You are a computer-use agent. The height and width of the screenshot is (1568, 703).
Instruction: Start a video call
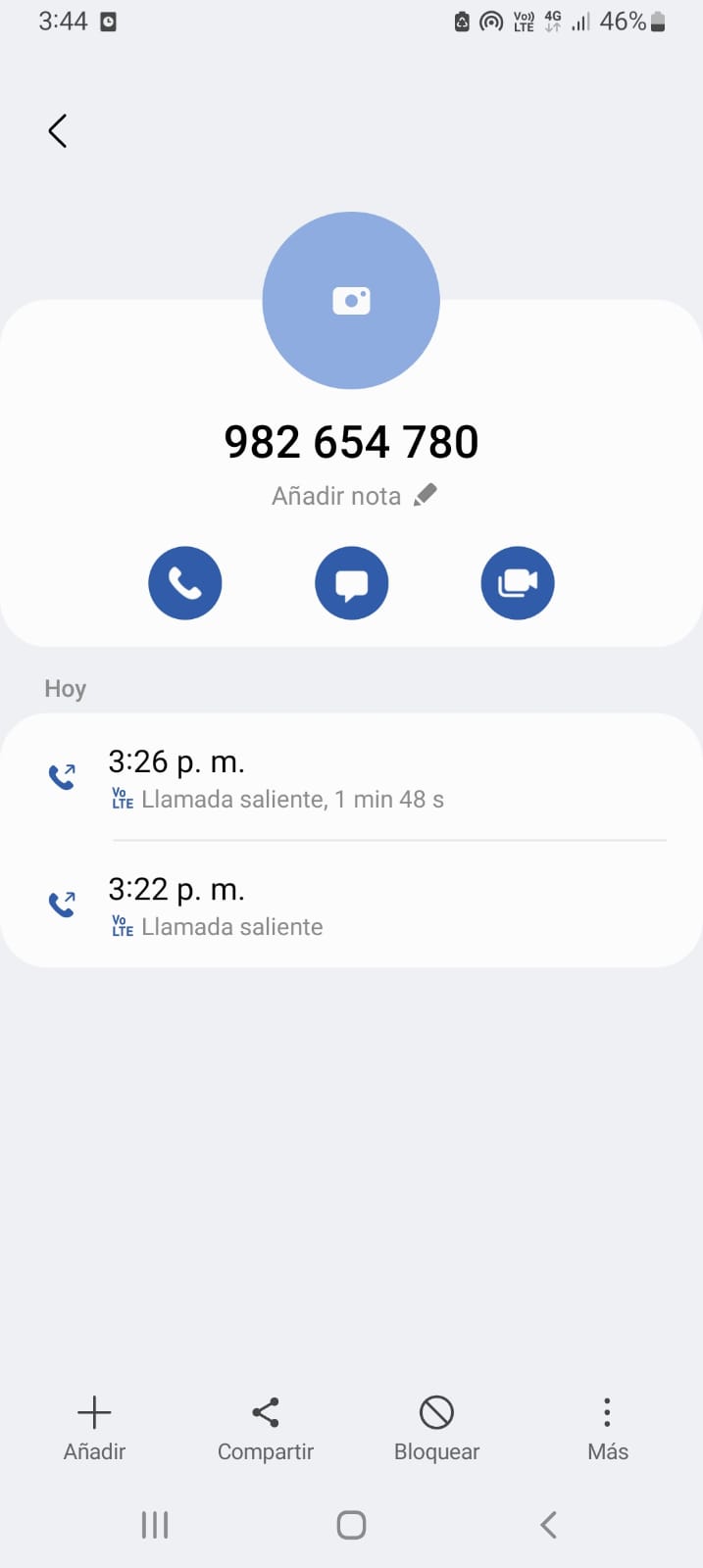(x=518, y=583)
